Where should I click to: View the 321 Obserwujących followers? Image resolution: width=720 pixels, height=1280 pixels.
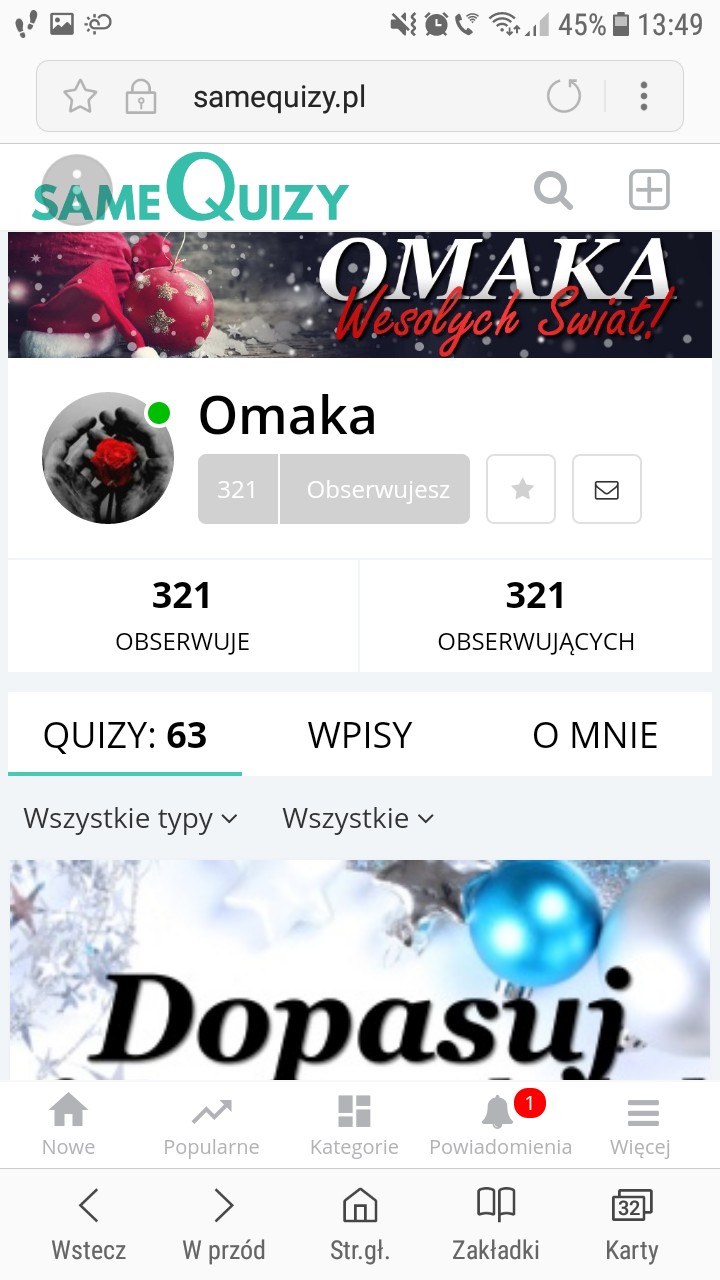535,615
